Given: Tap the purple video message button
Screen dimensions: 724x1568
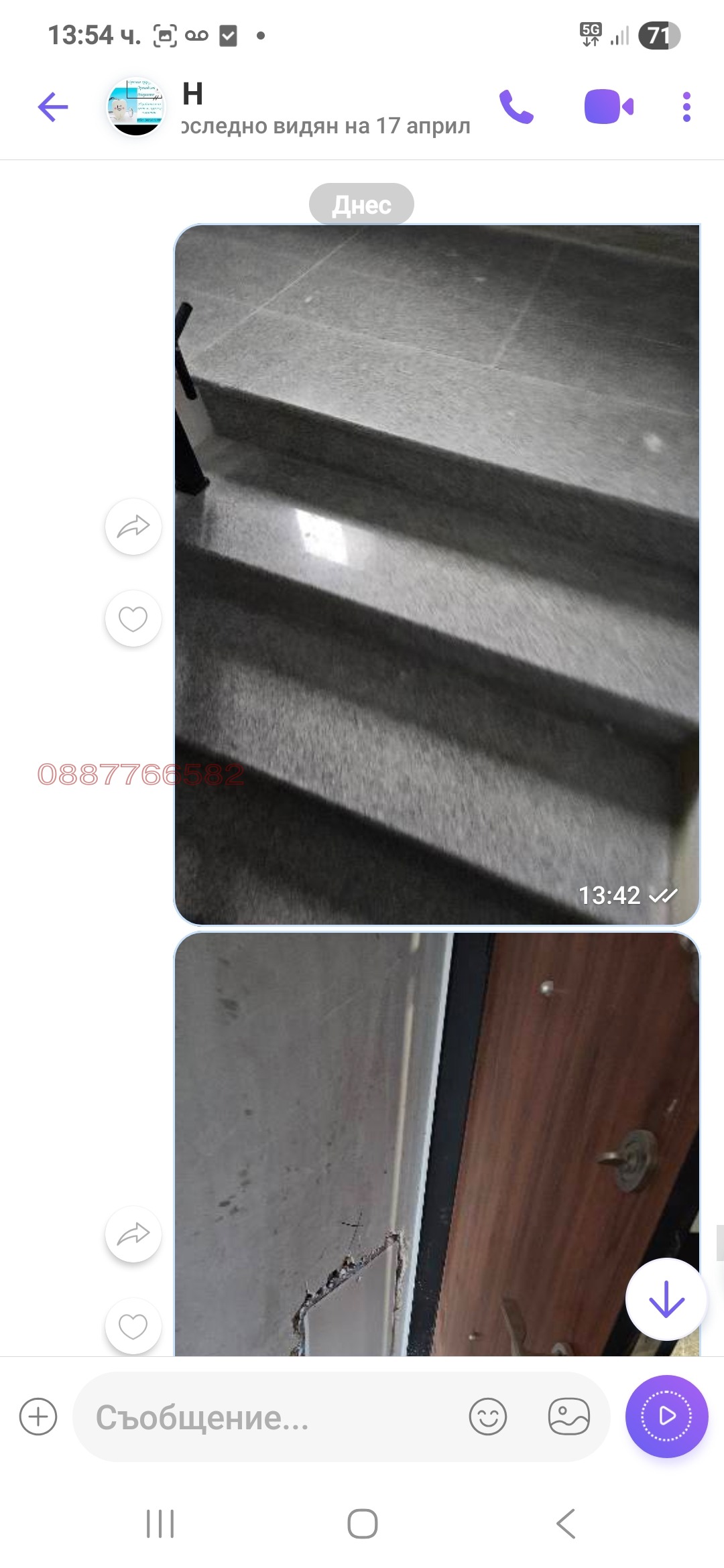Looking at the screenshot, I should [666, 1416].
